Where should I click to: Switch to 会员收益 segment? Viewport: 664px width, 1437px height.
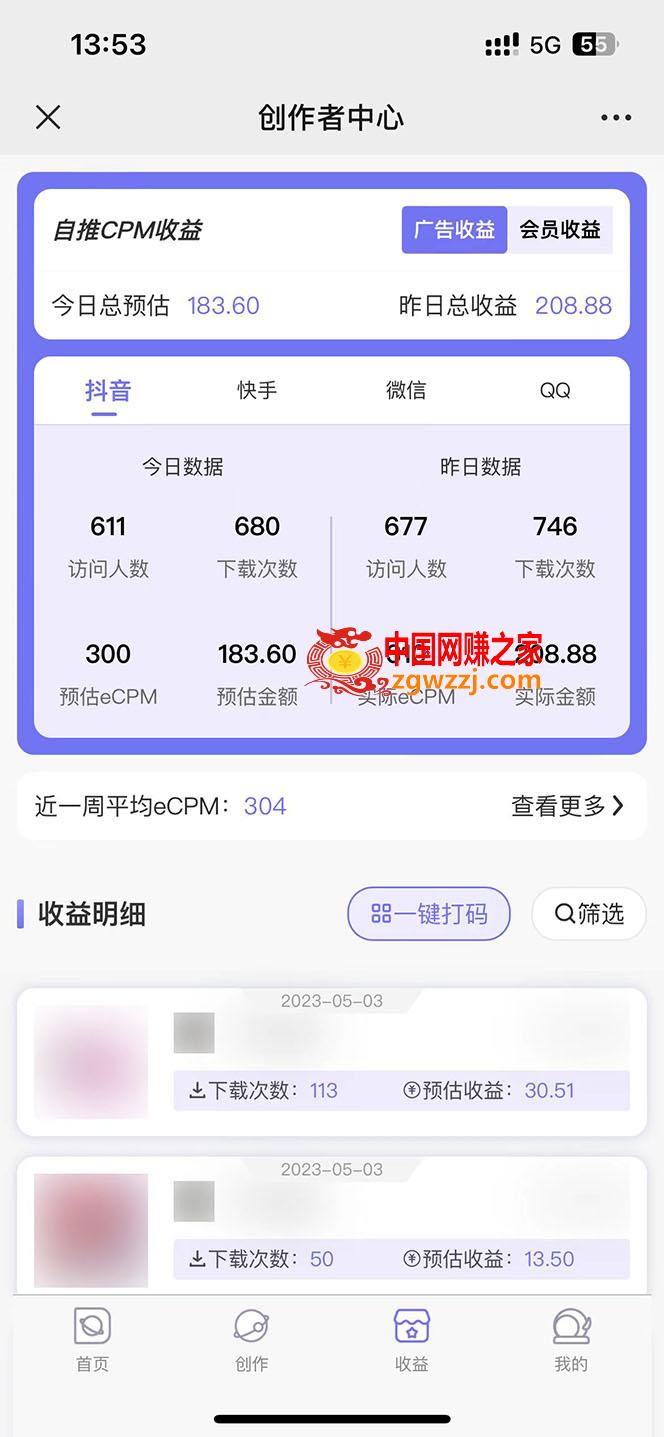[560, 230]
